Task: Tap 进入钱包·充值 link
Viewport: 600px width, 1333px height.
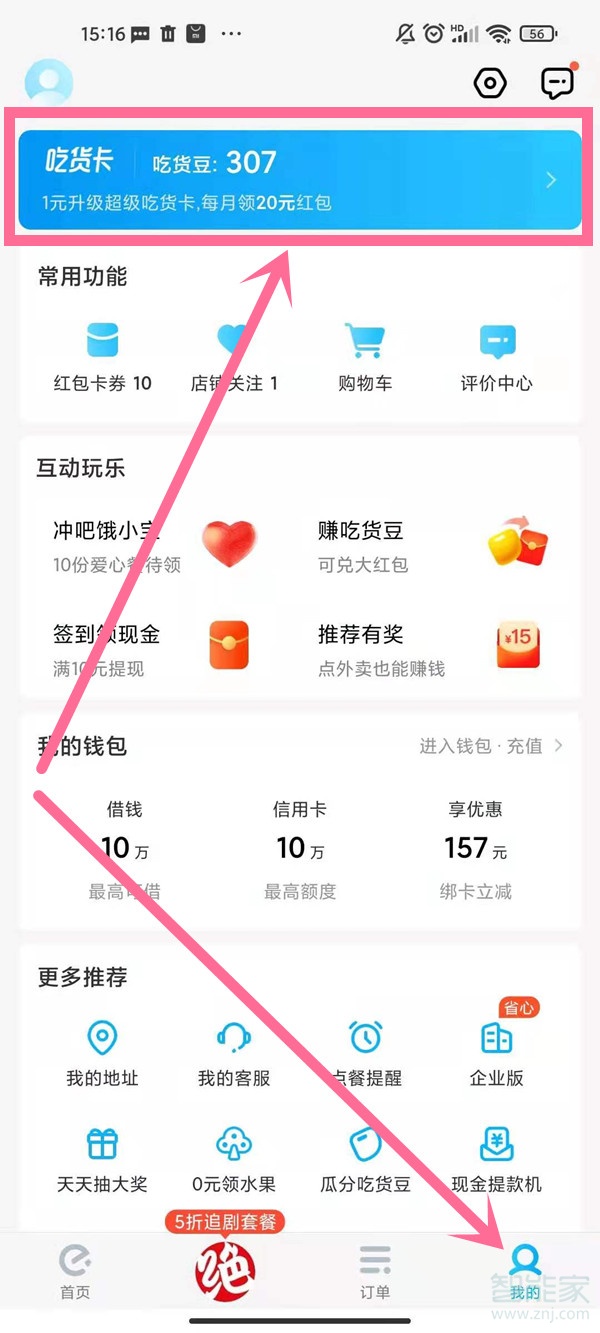Action: tap(490, 746)
